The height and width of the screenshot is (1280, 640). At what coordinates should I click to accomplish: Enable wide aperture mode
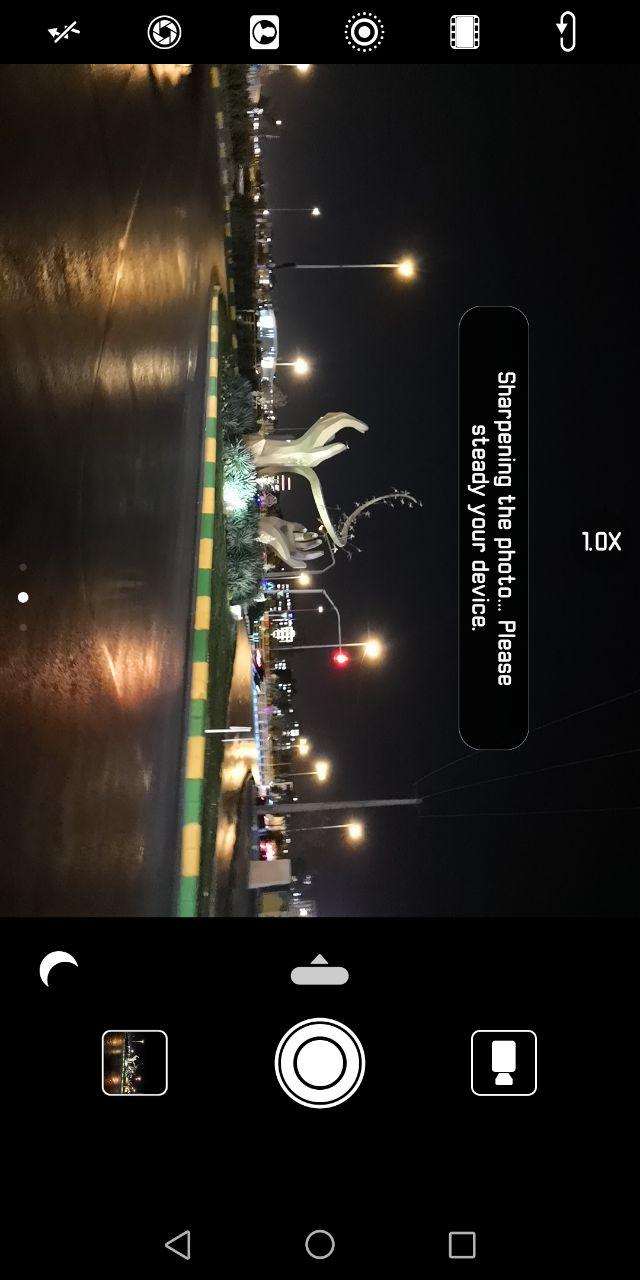tap(164, 33)
